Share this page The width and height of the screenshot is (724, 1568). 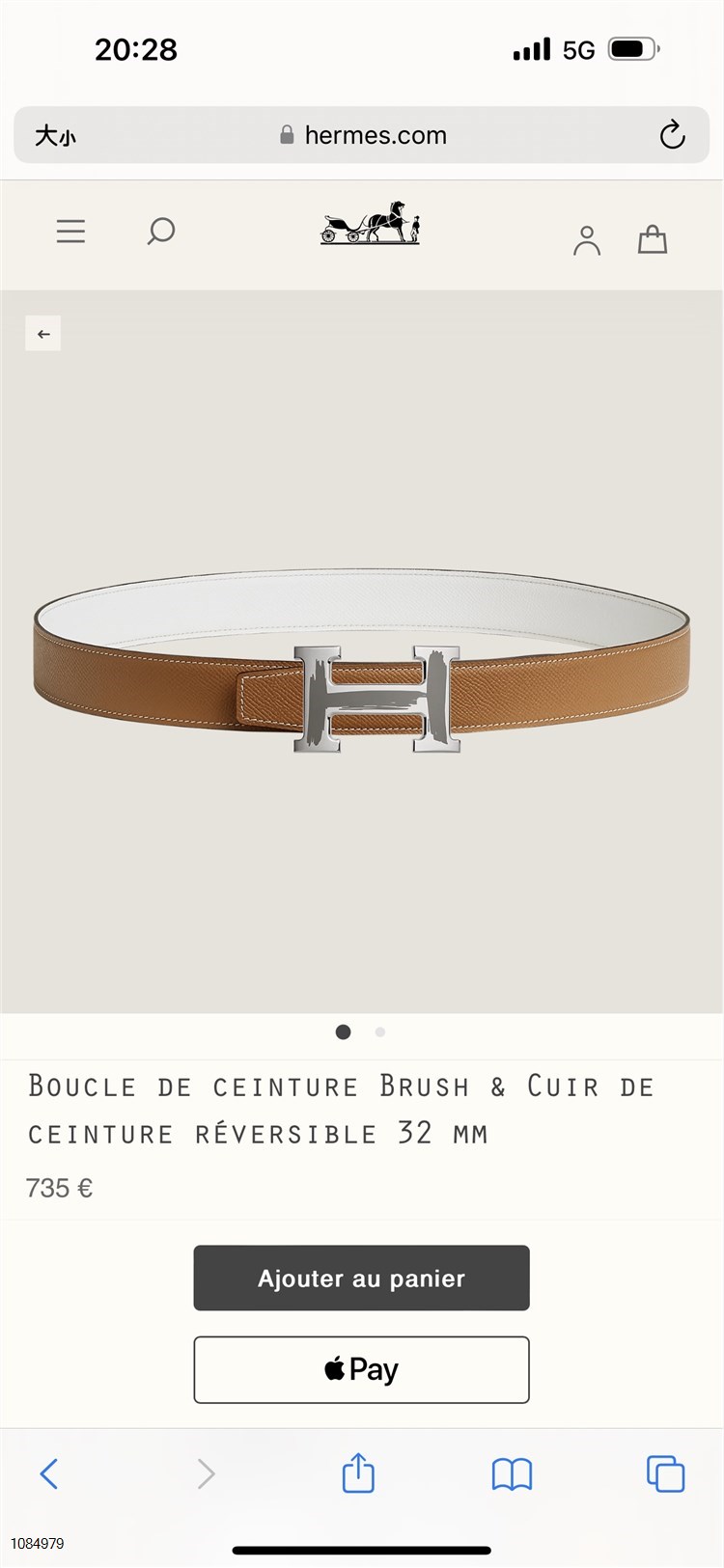pos(358,1473)
